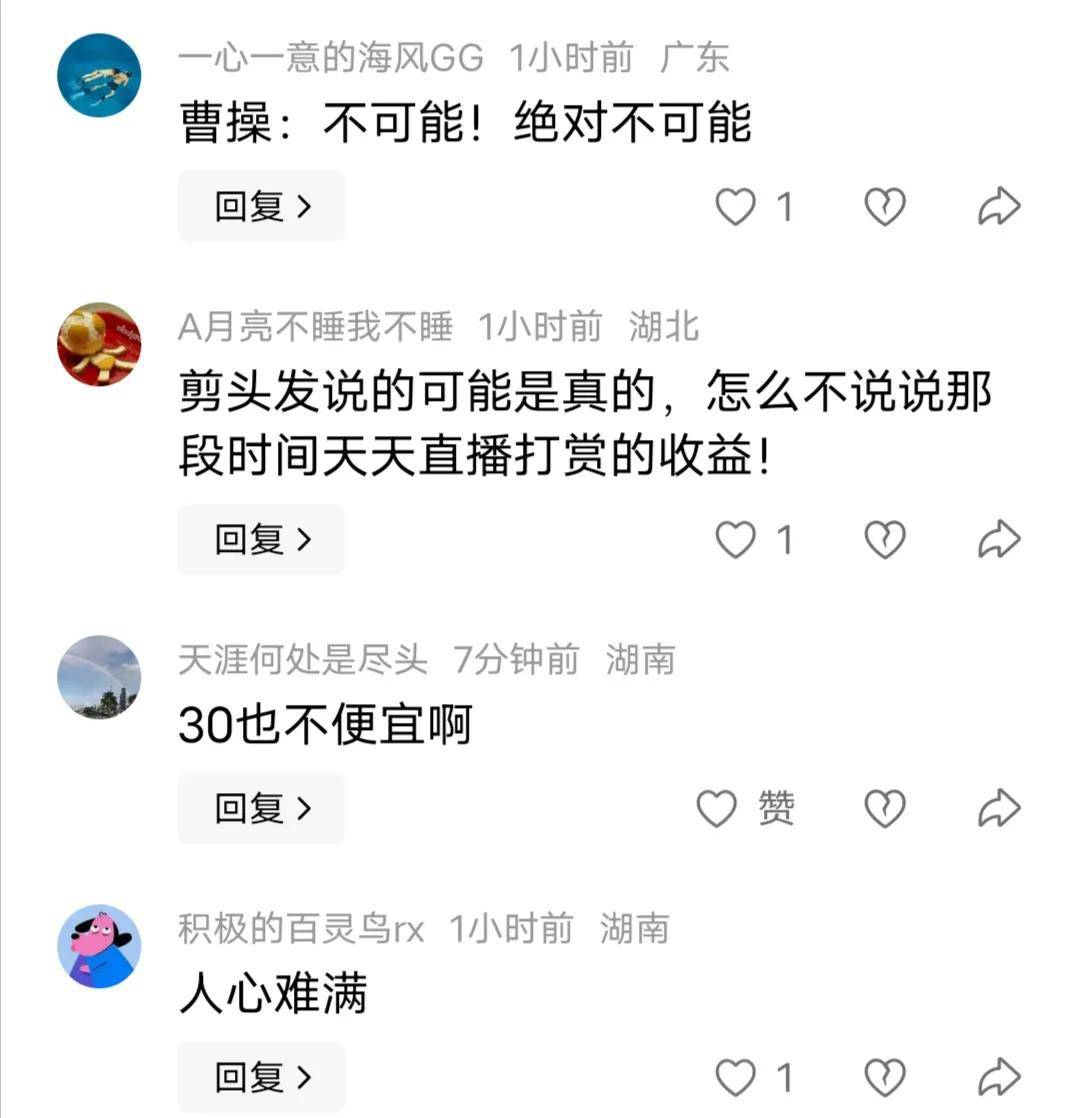
Task: Dislike 积极的百灵鸟rx's comment
Action: (884, 1077)
